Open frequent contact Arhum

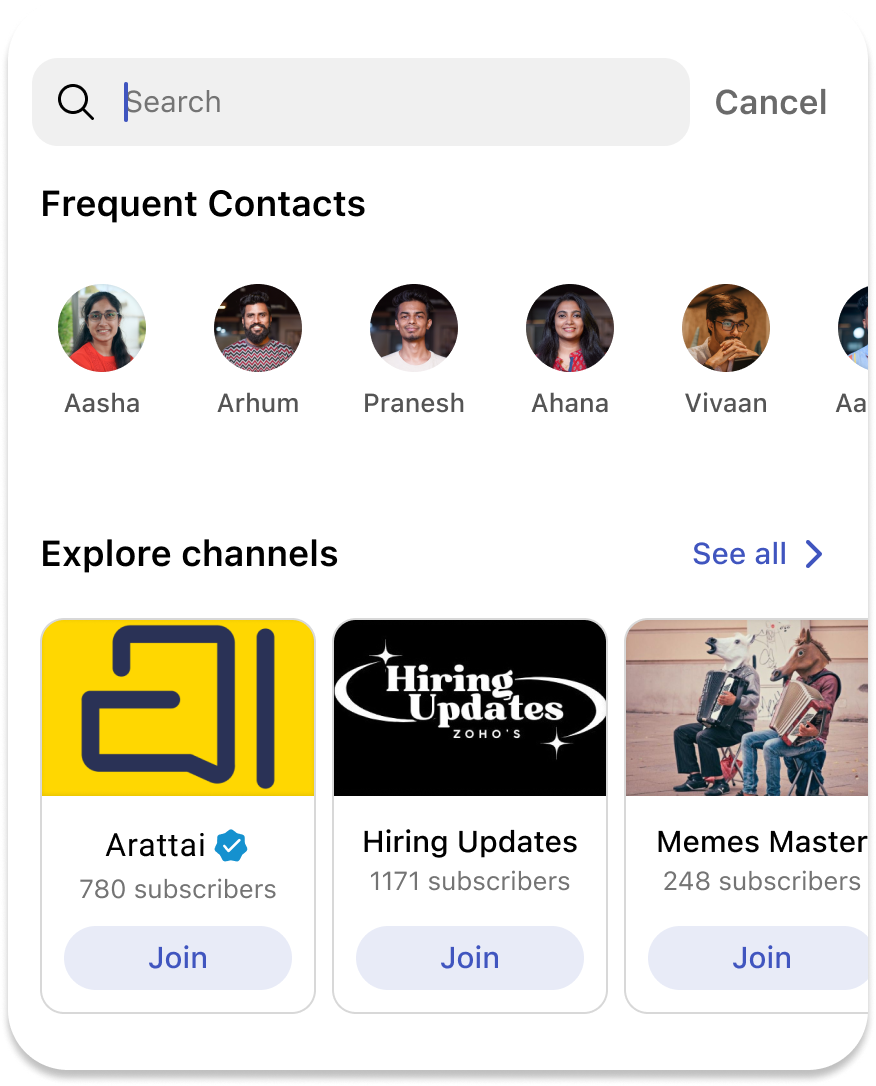point(258,329)
